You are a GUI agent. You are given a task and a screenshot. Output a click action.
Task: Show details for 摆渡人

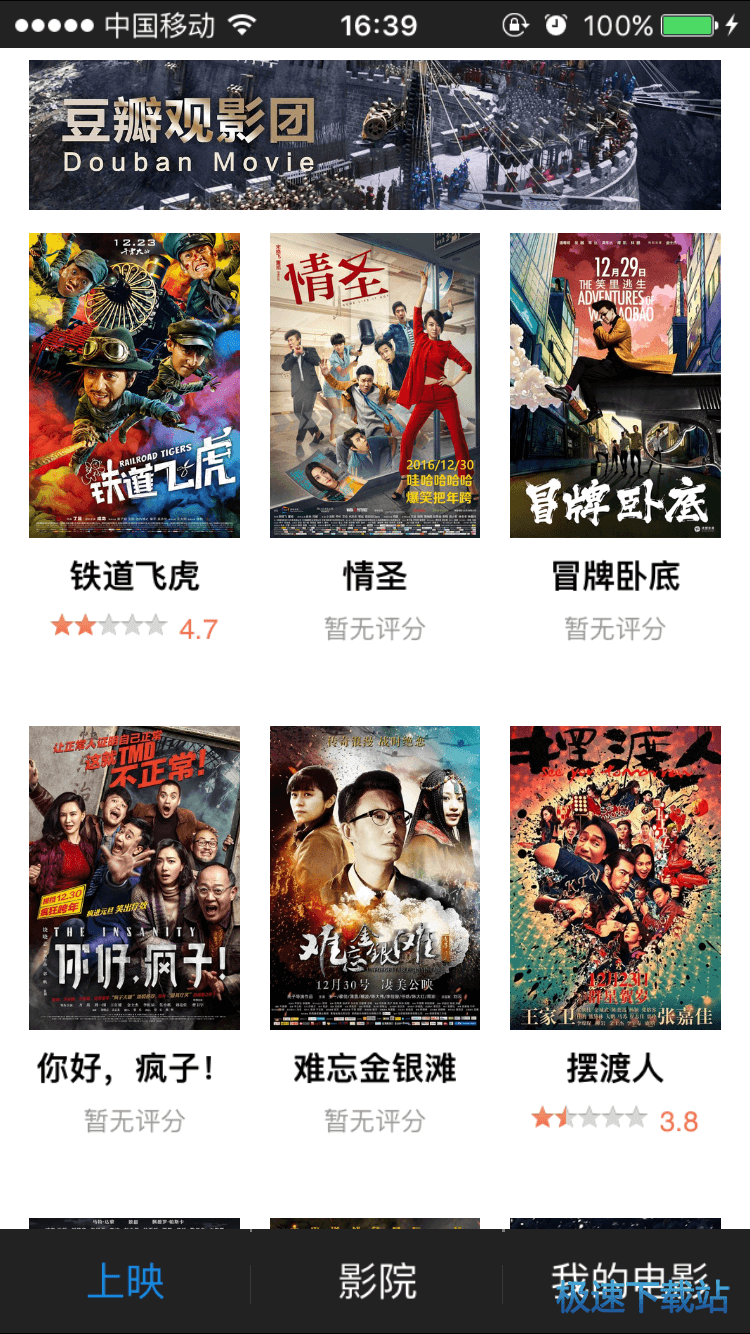point(615,878)
